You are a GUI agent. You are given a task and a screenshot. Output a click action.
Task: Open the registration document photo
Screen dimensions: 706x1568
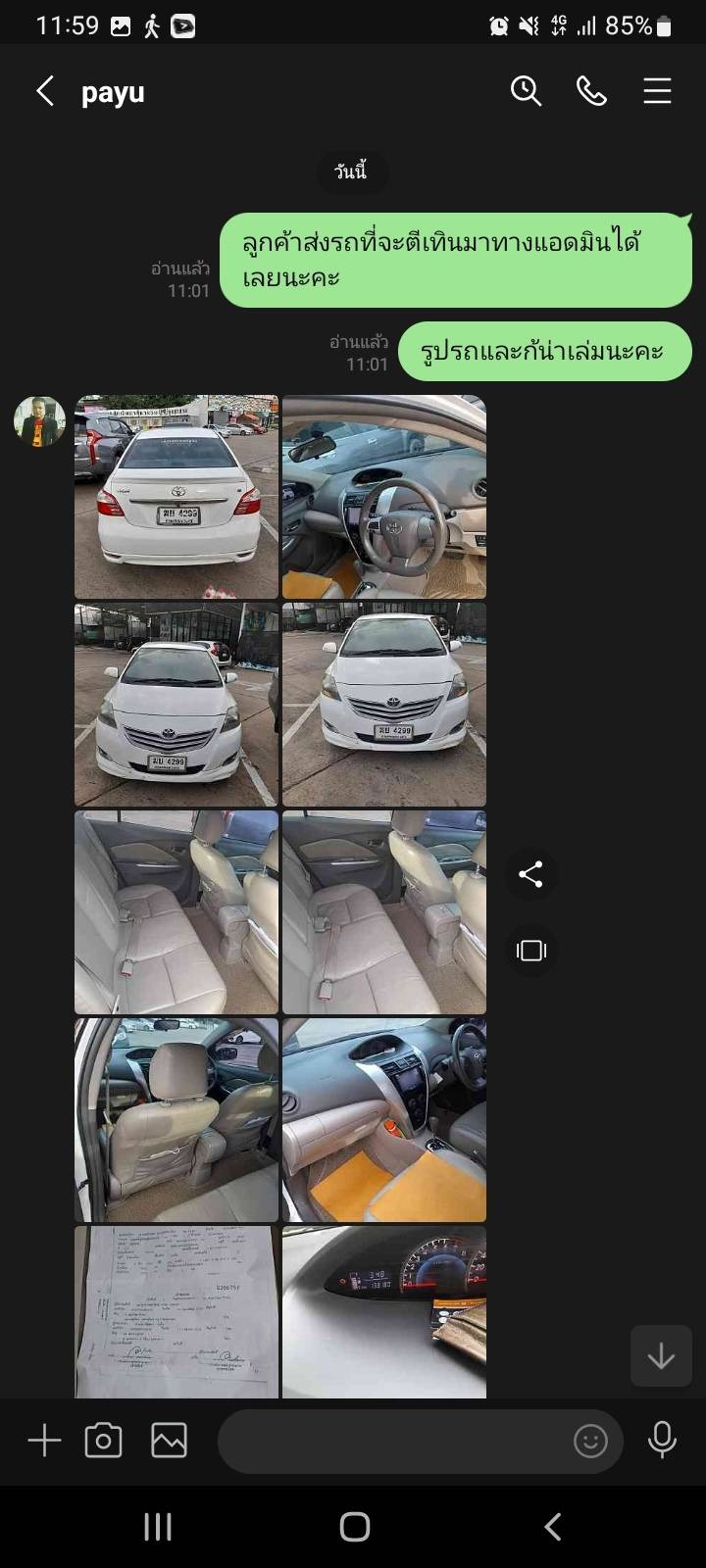coord(176,1311)
